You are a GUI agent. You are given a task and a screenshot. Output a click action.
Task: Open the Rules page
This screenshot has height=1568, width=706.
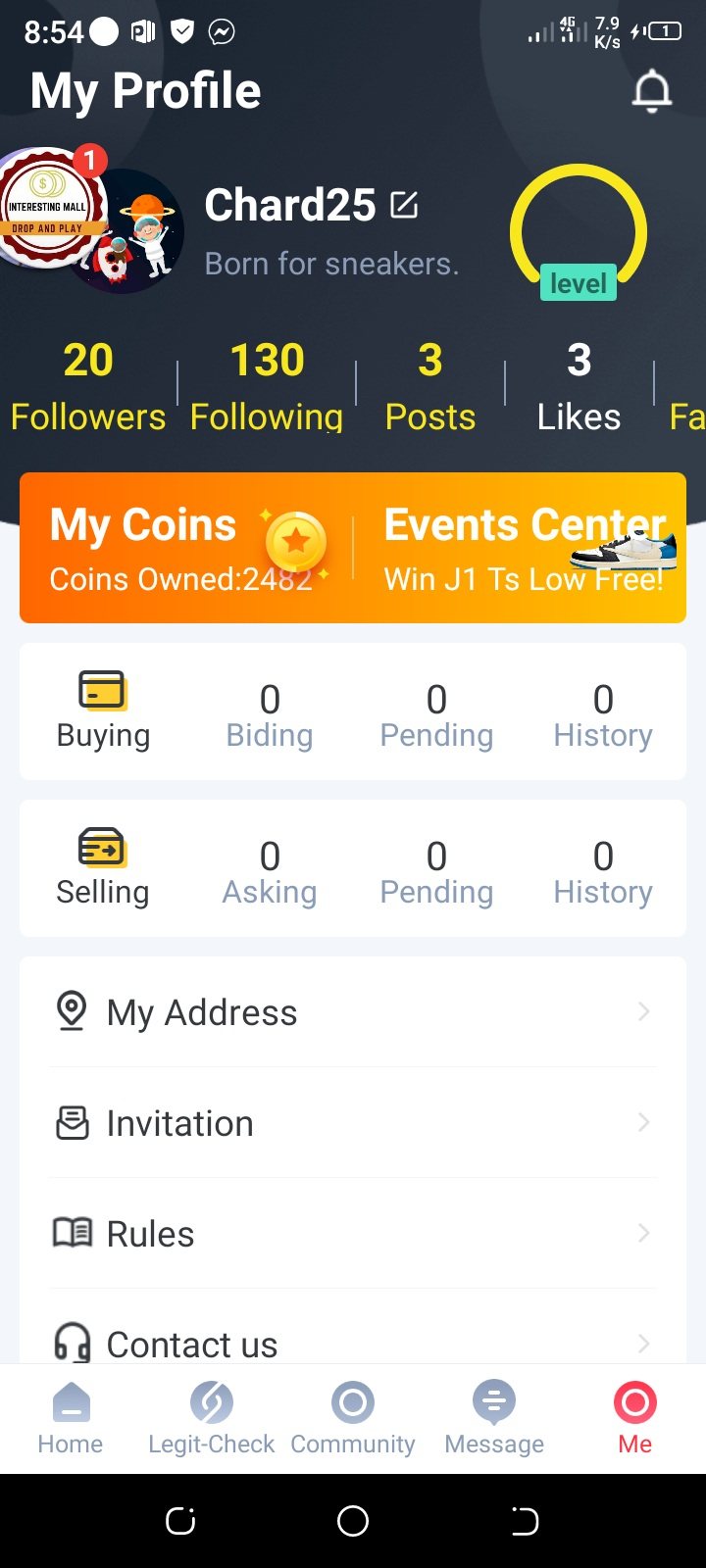pos(353,1234)
